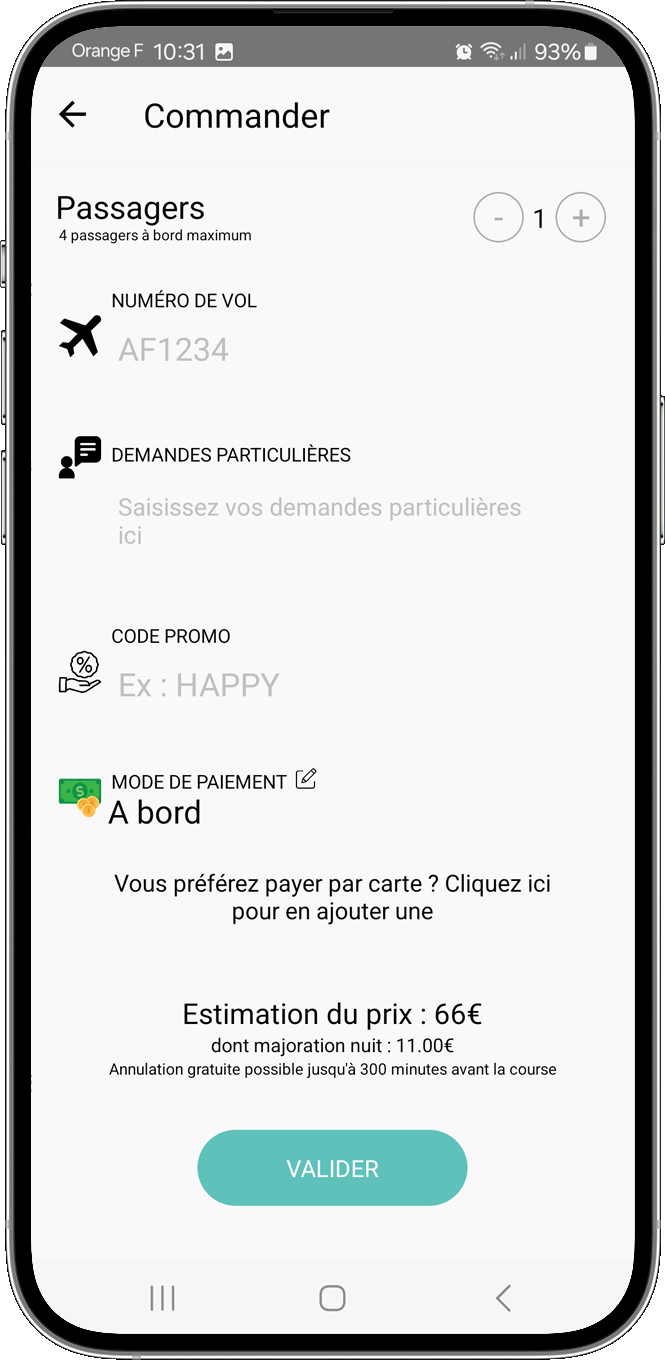Increase the passenger count with plus
Viewport: 665px width, 1360px height.
point(580,218)
